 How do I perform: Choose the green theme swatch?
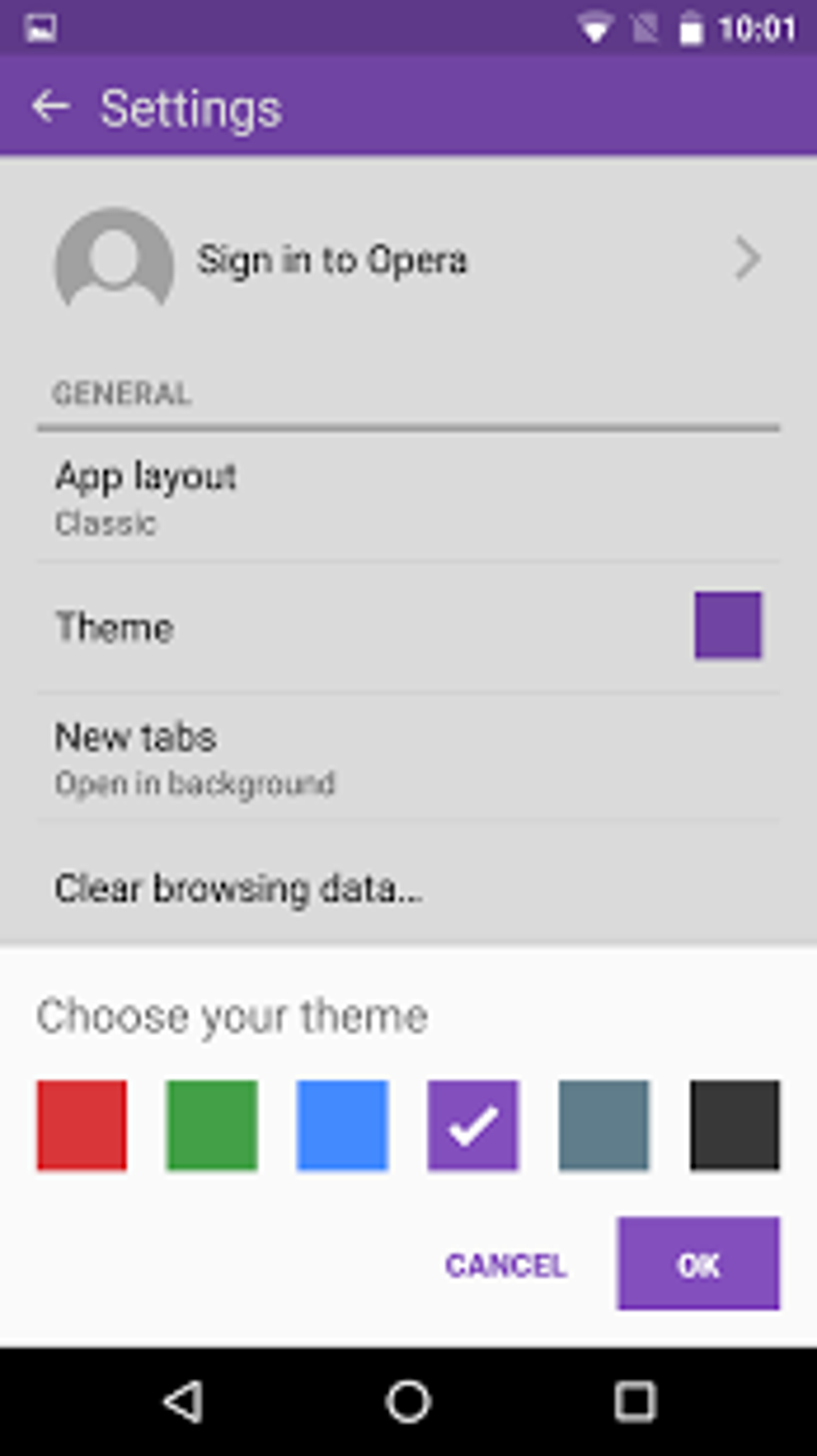pos(212,1125)
